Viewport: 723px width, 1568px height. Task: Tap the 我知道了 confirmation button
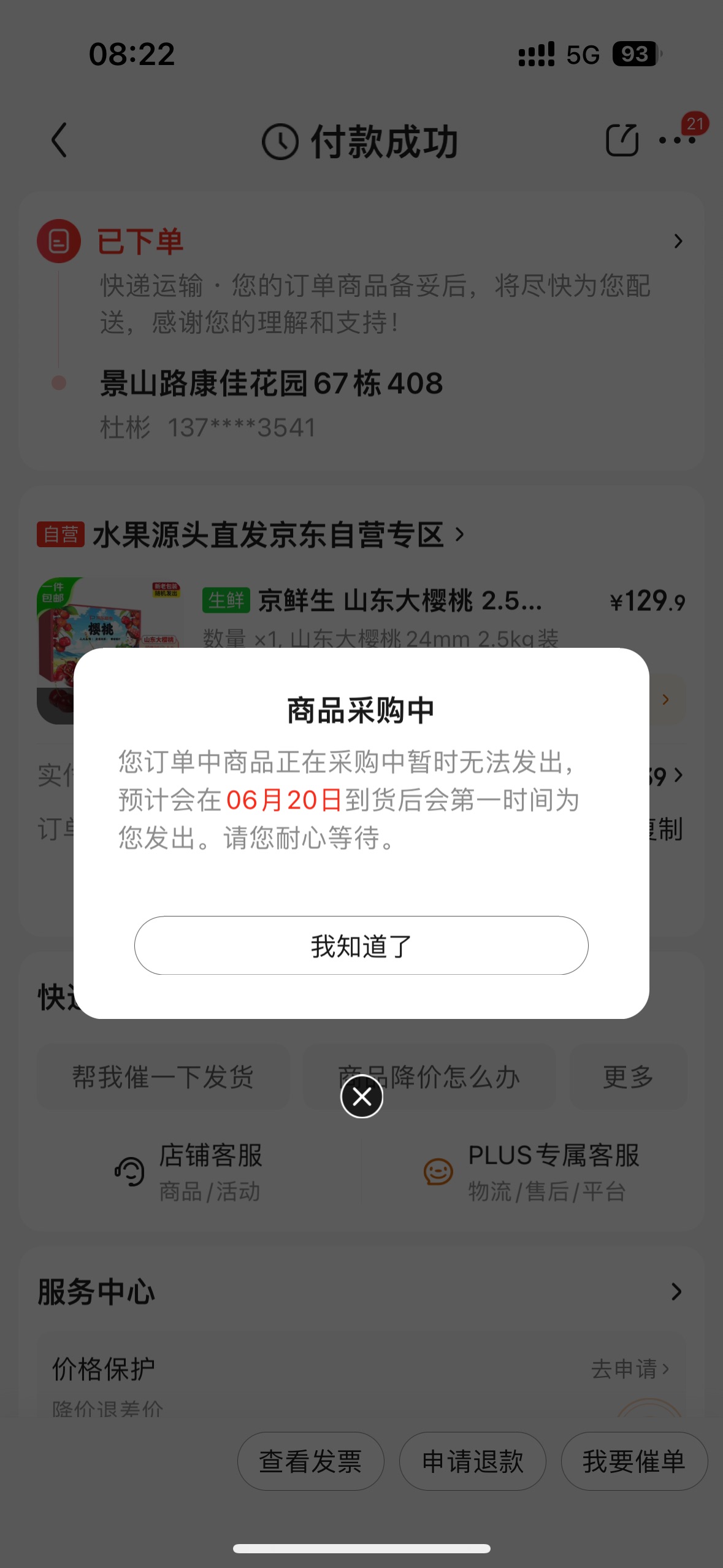[x=361, y=945]
